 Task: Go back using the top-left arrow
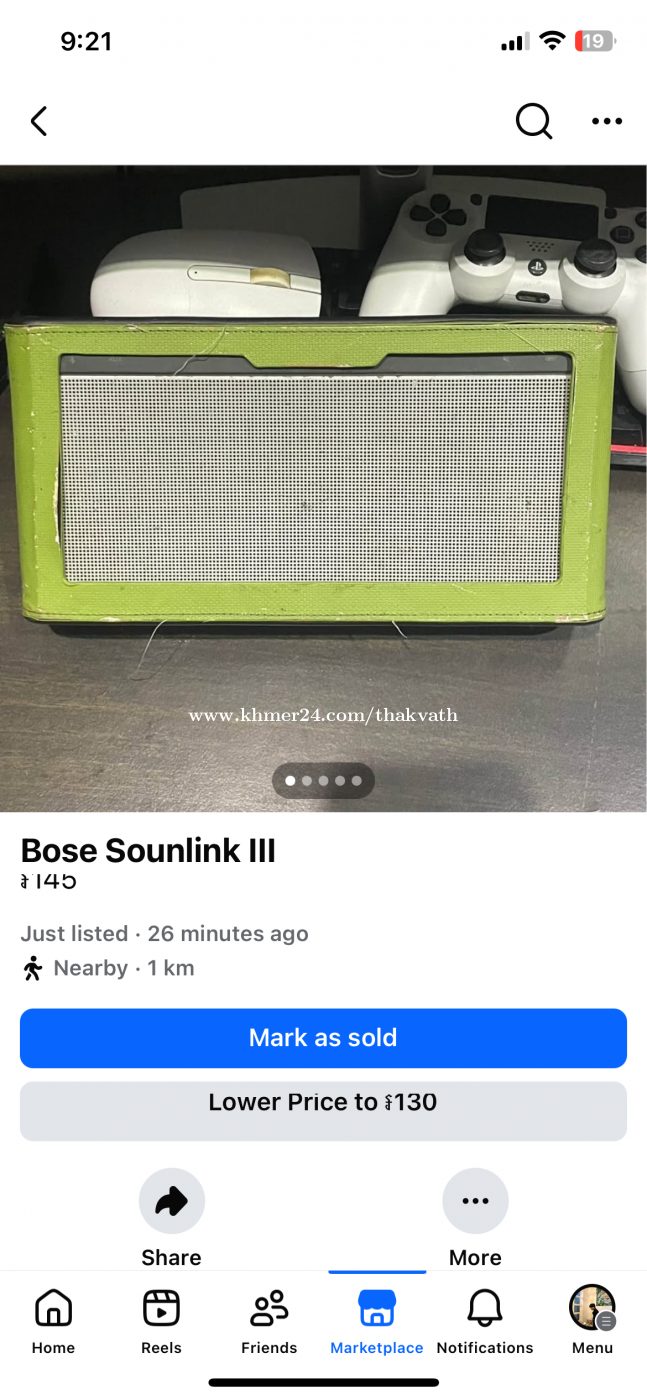[x=39, y=122]
